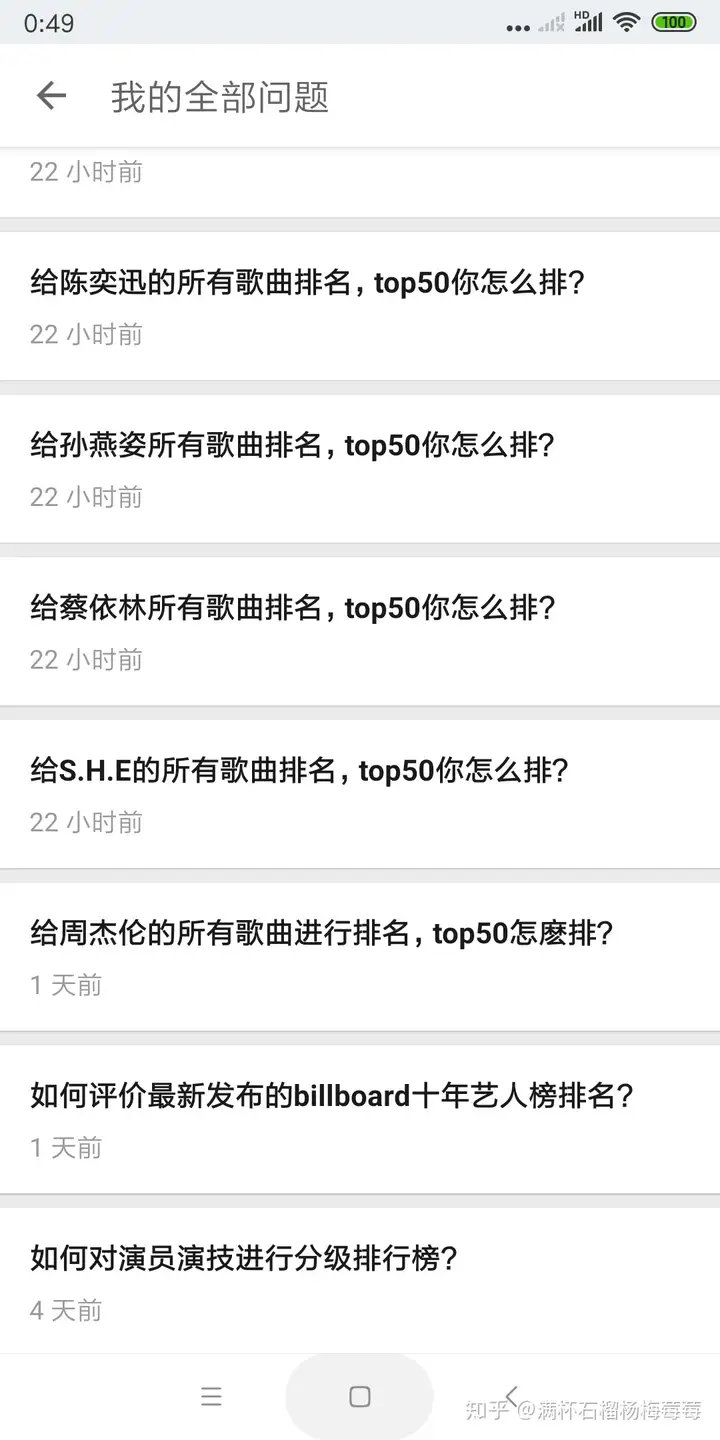This screenshot has height=1440, width=720.
Task: Tap the system home button
Action: pos(360,1397)
